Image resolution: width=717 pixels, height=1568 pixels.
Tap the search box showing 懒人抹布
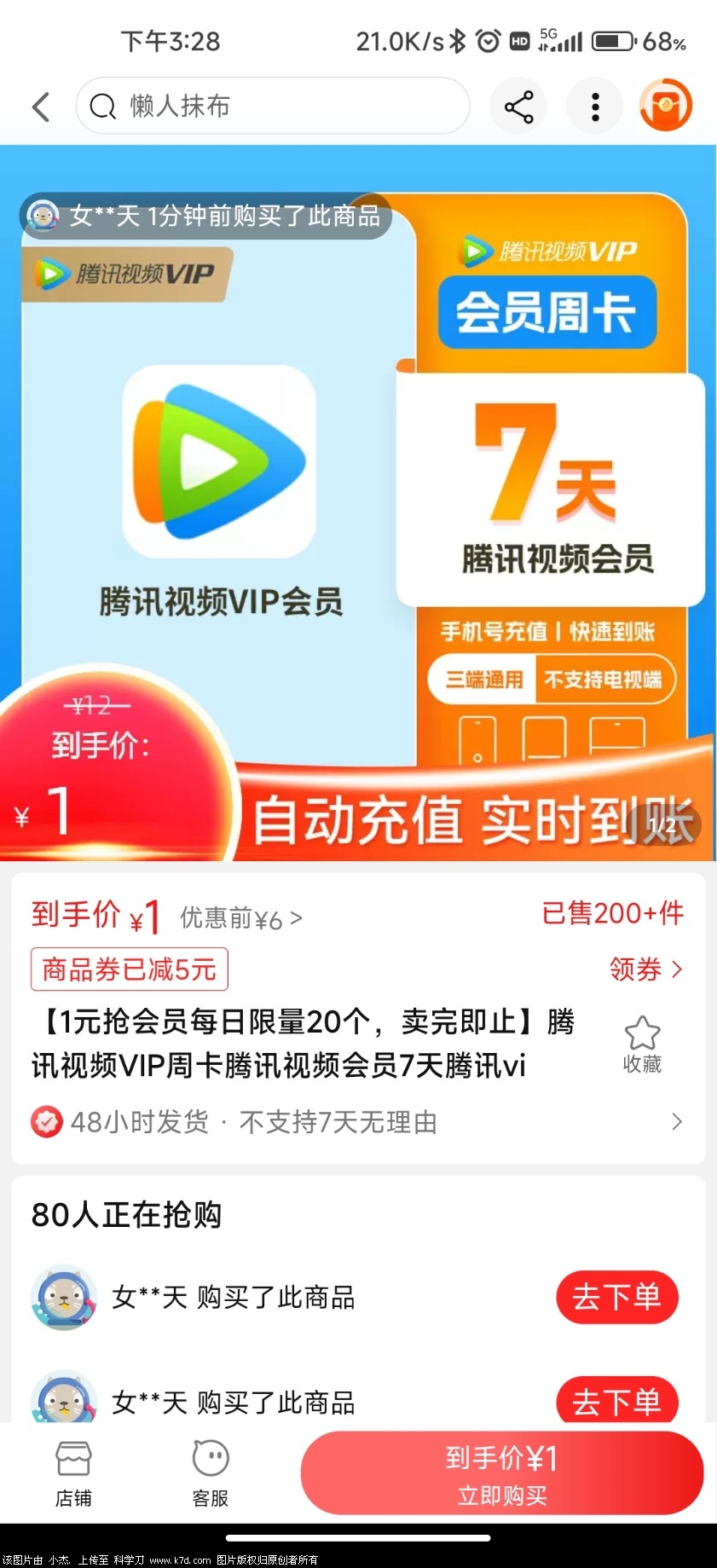tap(273, 107)
